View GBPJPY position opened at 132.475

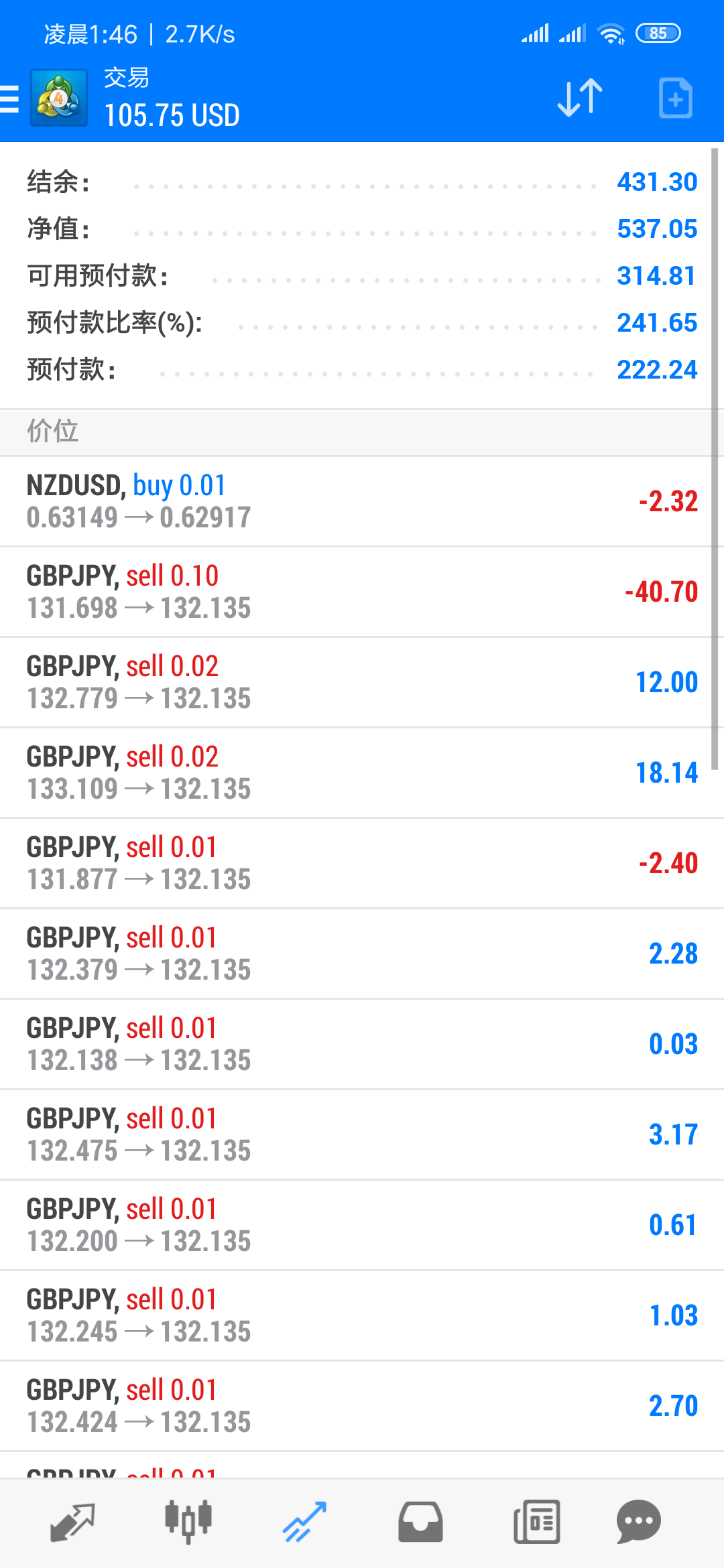362,1134
